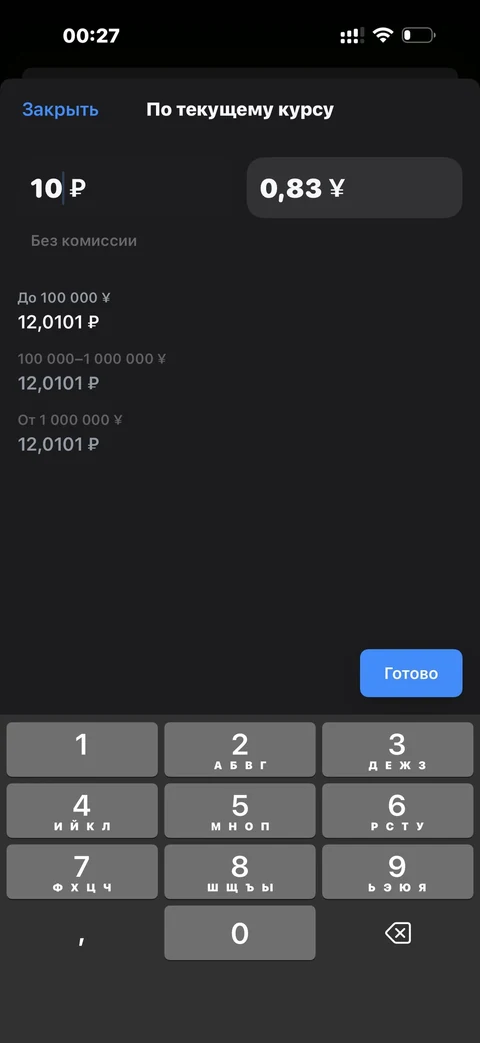Delete the last digit with backspace key
This screenshot has width=480, height=1043.
pos(398,933)
